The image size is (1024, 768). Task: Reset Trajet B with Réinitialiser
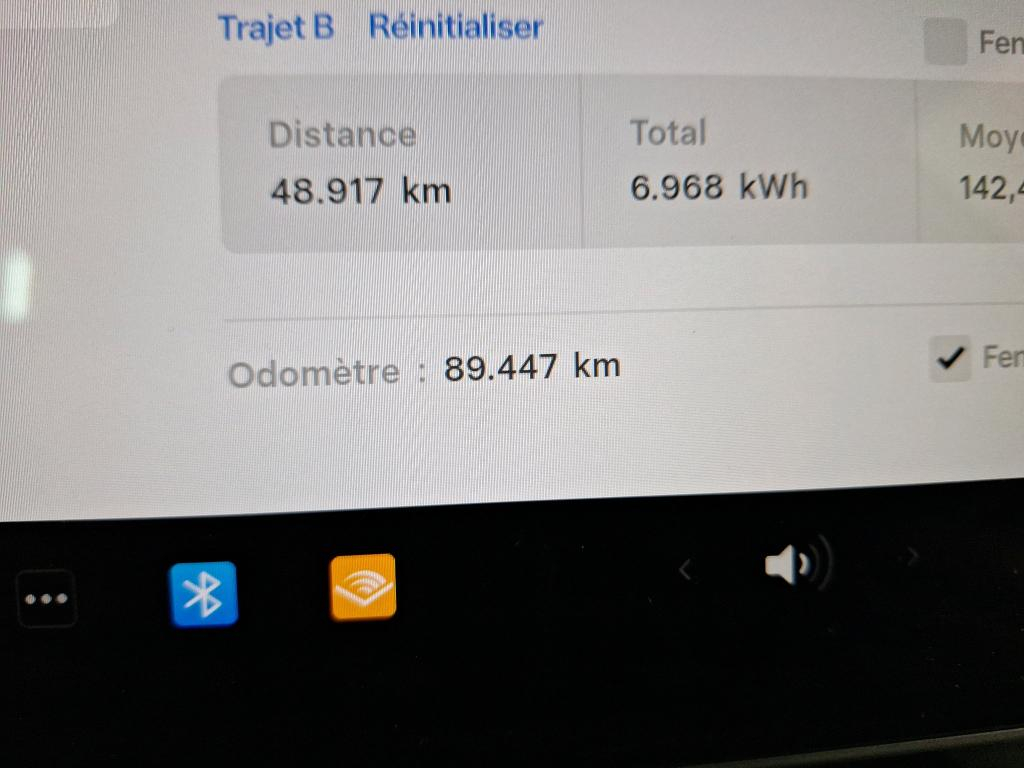tap(455, 27)
